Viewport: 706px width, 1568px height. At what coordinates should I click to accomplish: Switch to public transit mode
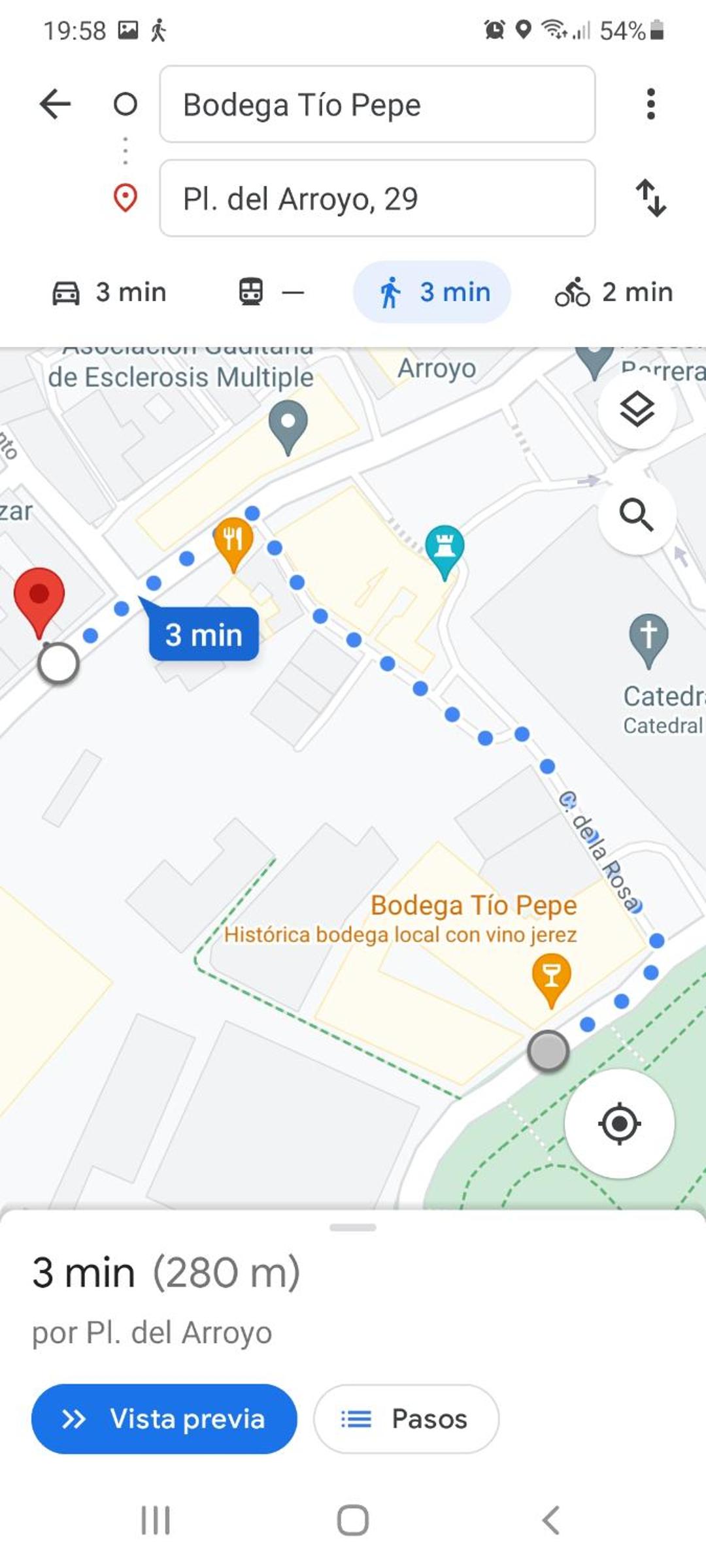(x=271, y=292)
